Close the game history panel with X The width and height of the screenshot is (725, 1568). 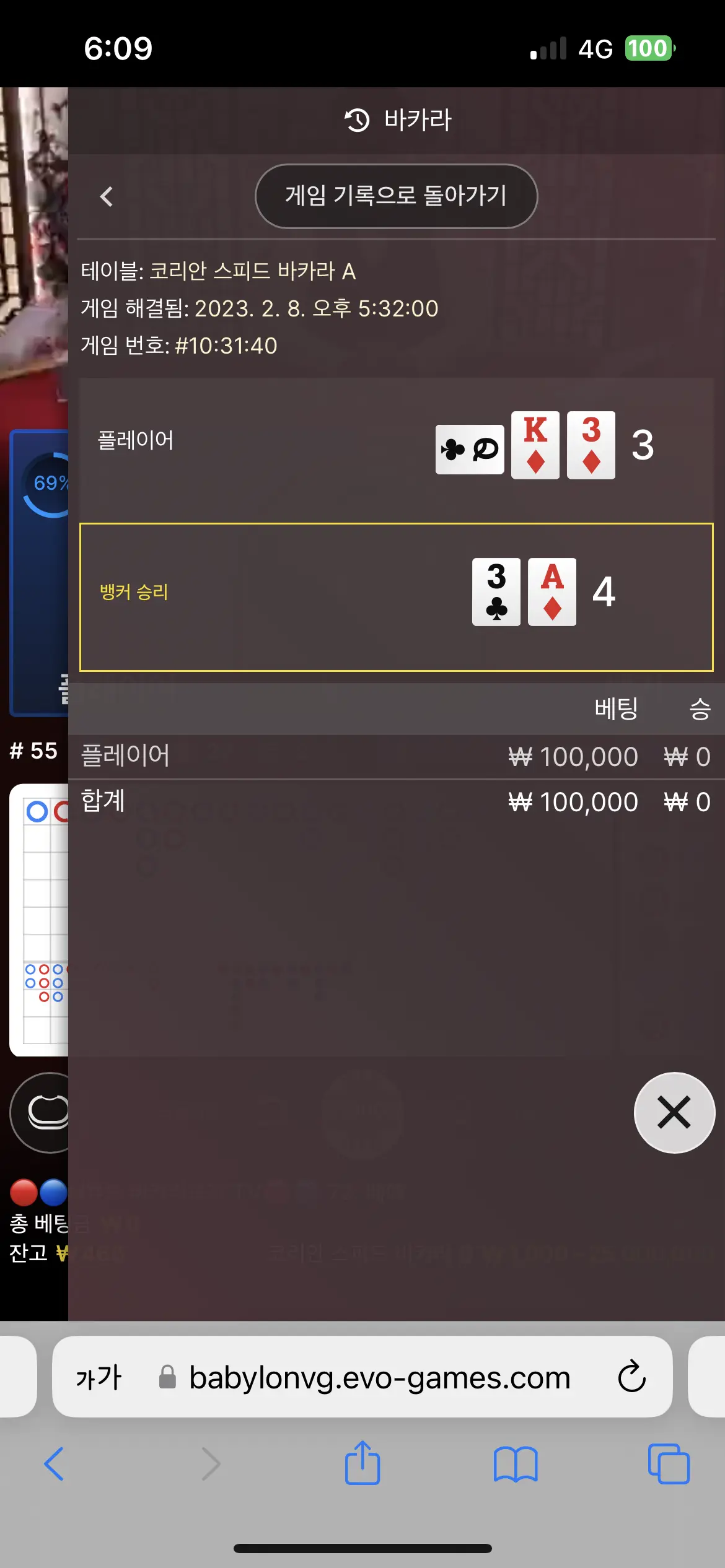pyautogui.click(x=674, y=1112)
